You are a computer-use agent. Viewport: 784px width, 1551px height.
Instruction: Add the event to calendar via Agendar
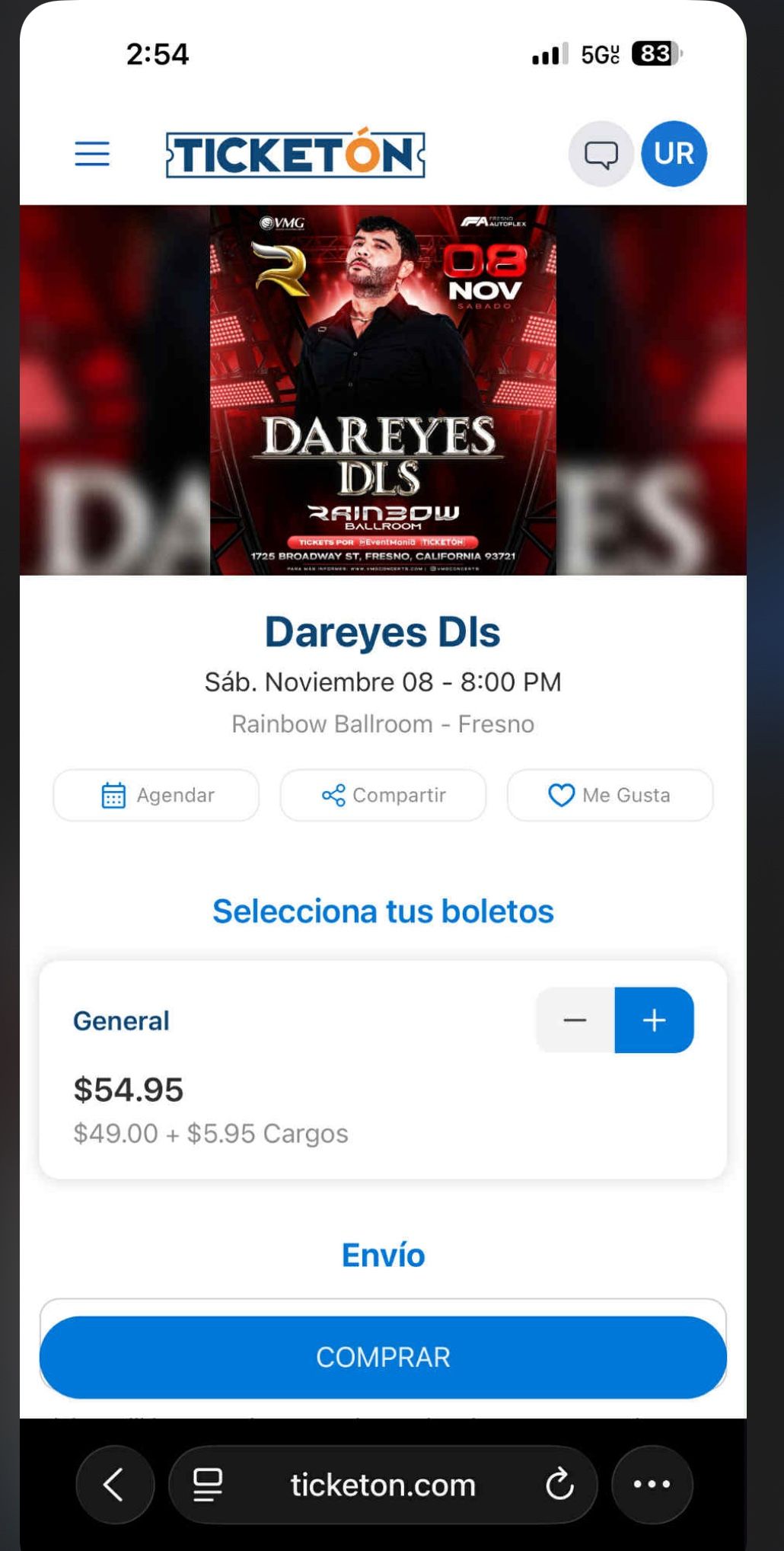pos(155,795)
